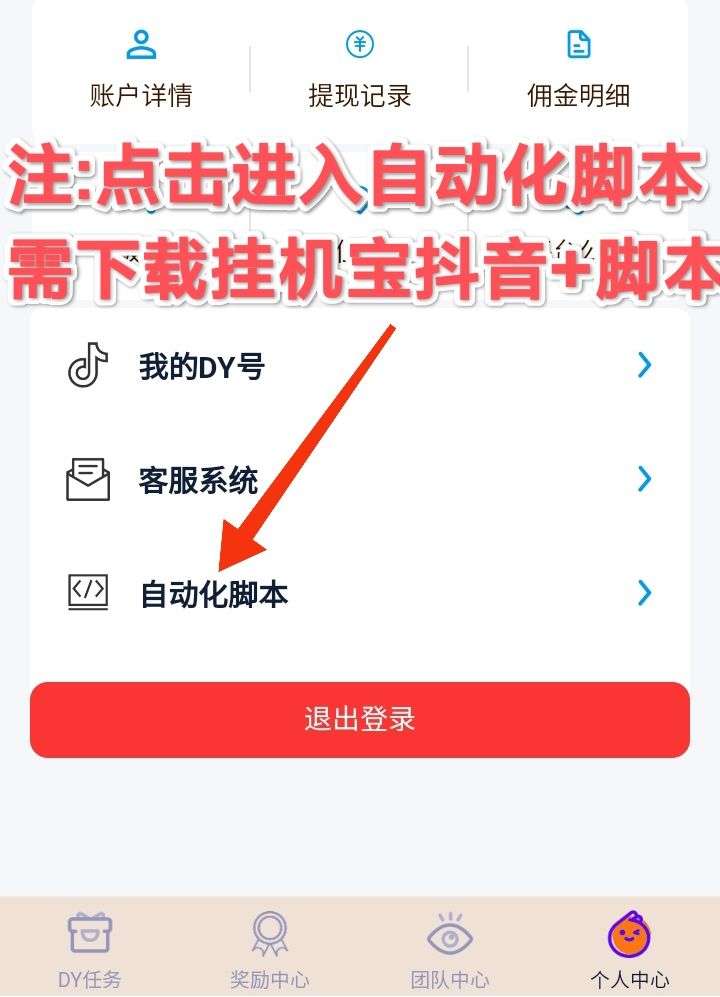The height and width of the screenshot is (997, 720).
Task: Switch to the 个人中心 tab
Action: click(630, 950)
